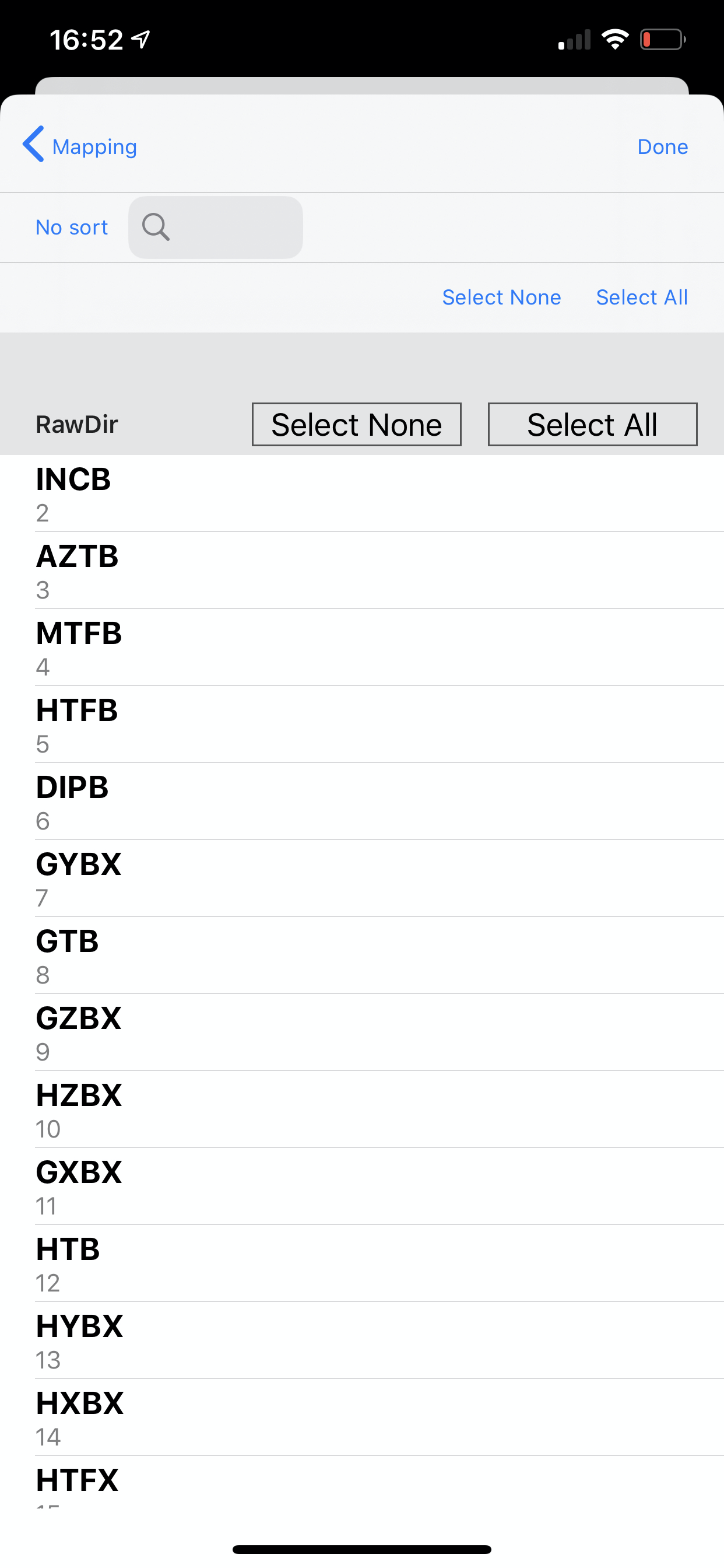
Task: Tap the blue Select All link
Action: click(x=641, y=297)
